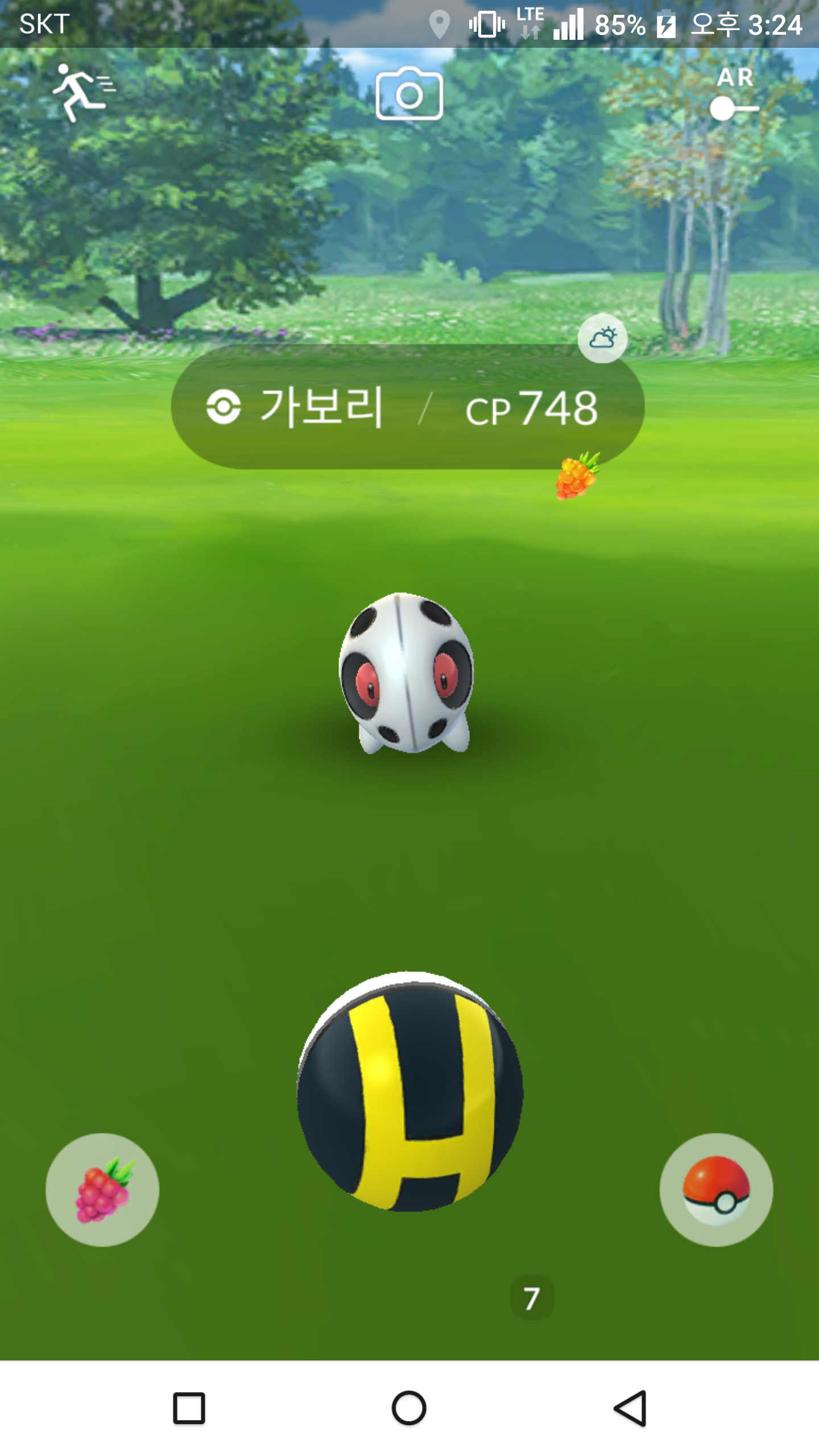Open the camera to photograph the Pokémon
Viewport: 819px width, 1456px height.
pyautogui.click(x=409, y=93)
